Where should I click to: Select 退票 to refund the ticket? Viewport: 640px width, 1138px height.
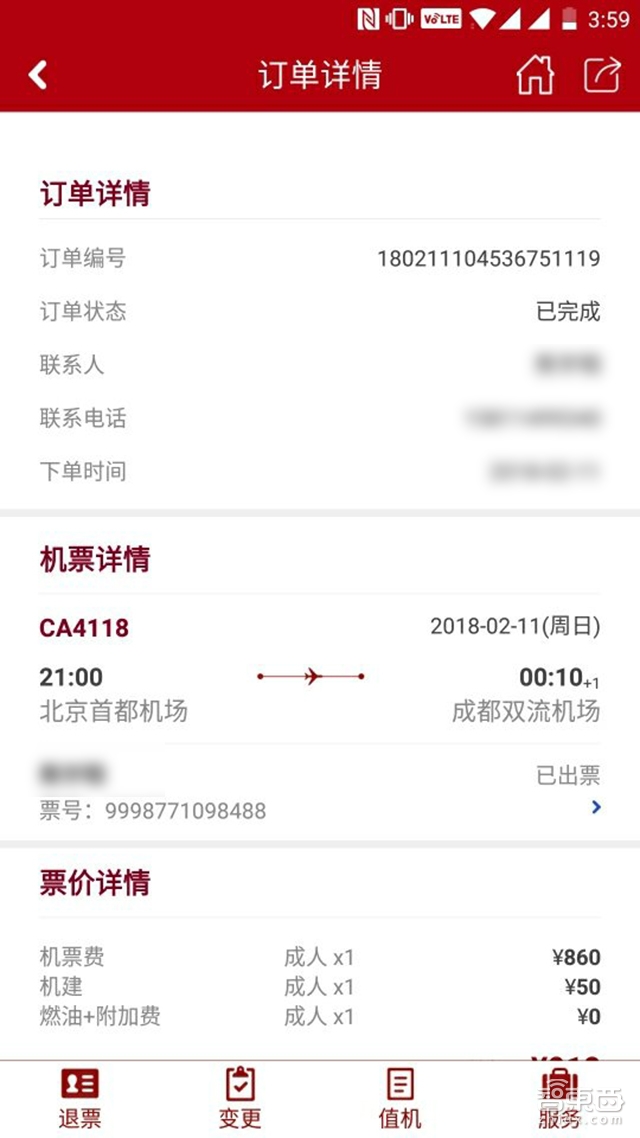click(x=80, y=1098)
